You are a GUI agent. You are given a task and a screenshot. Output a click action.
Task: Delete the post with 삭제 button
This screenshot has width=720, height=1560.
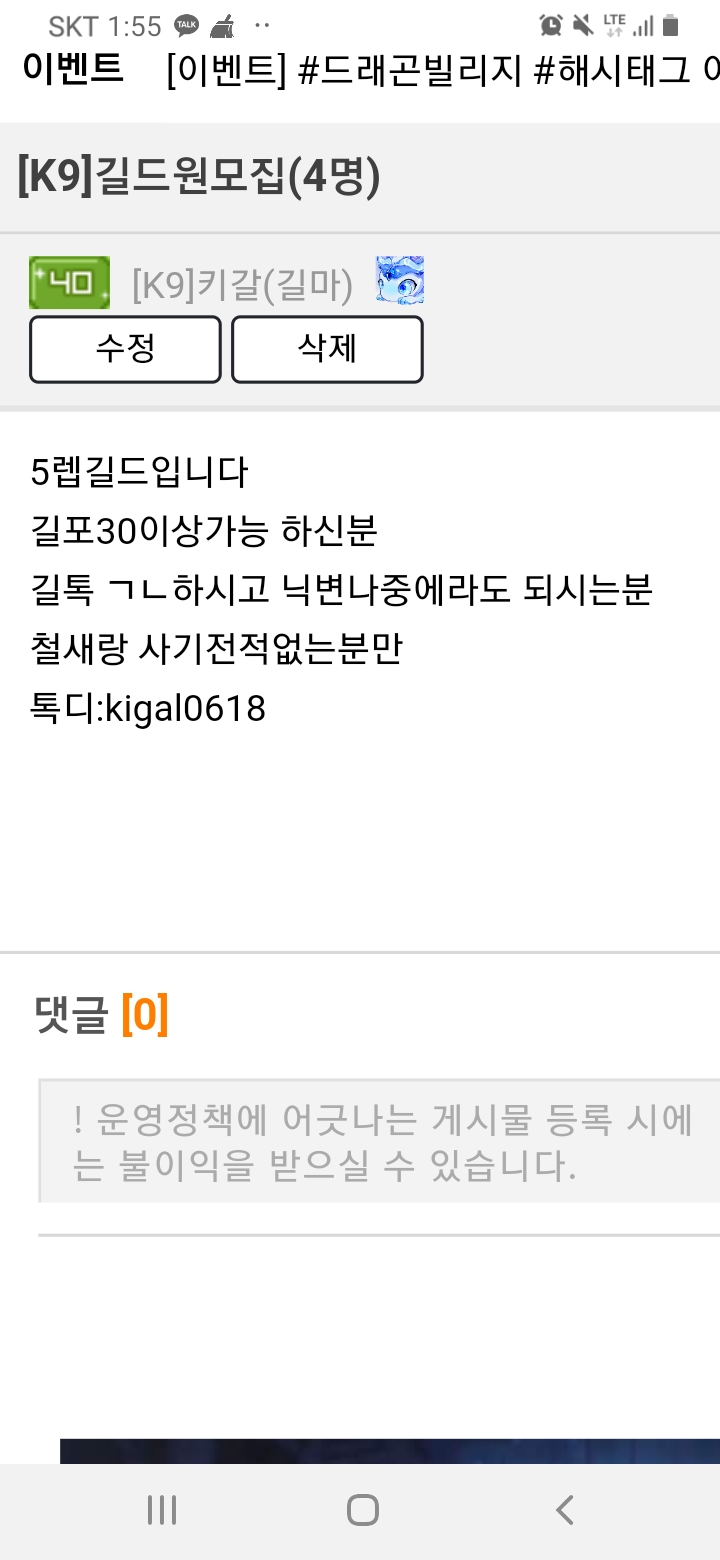[327, 349]
